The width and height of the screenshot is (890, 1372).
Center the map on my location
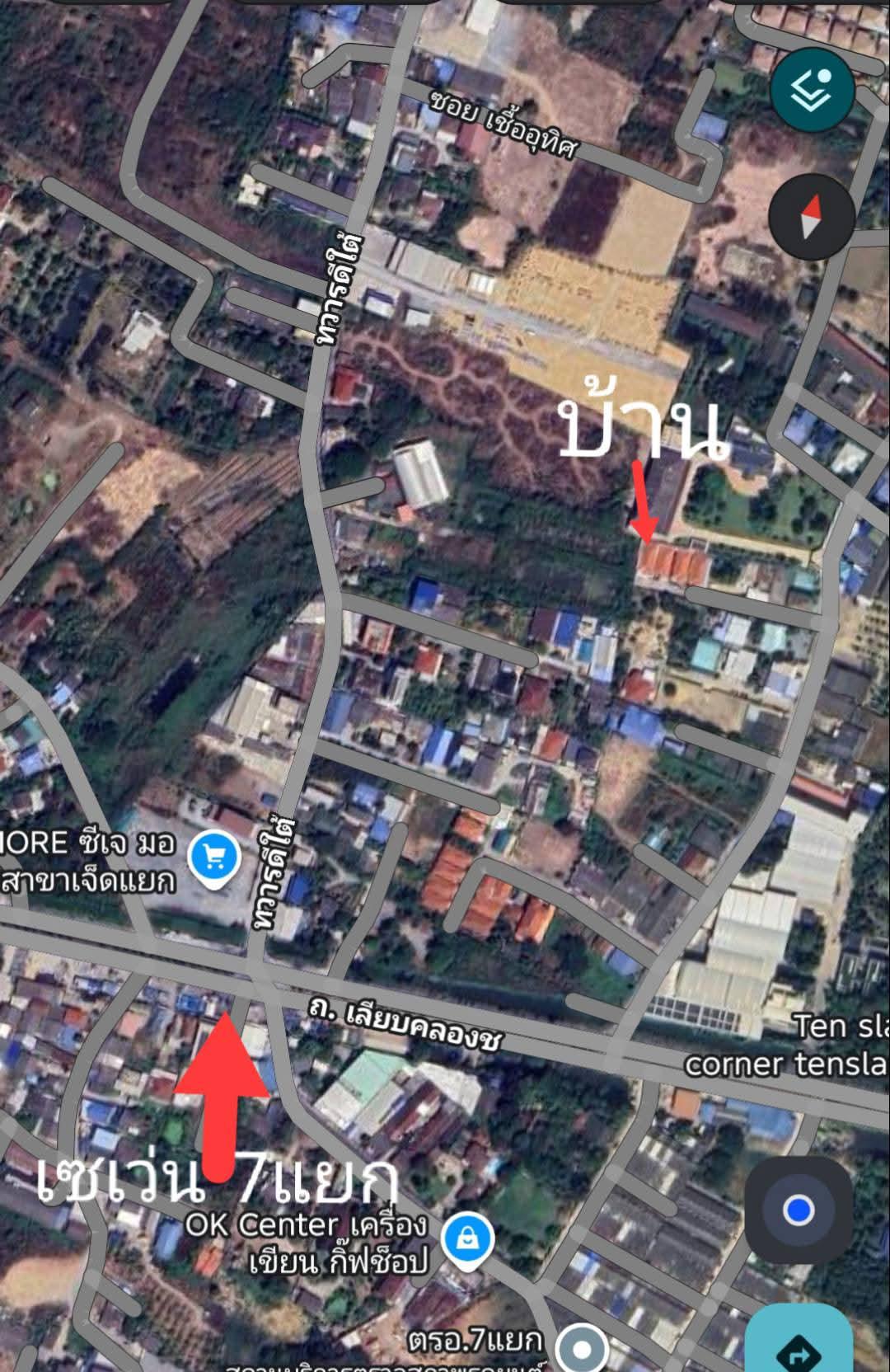(x=797, y=1210)
